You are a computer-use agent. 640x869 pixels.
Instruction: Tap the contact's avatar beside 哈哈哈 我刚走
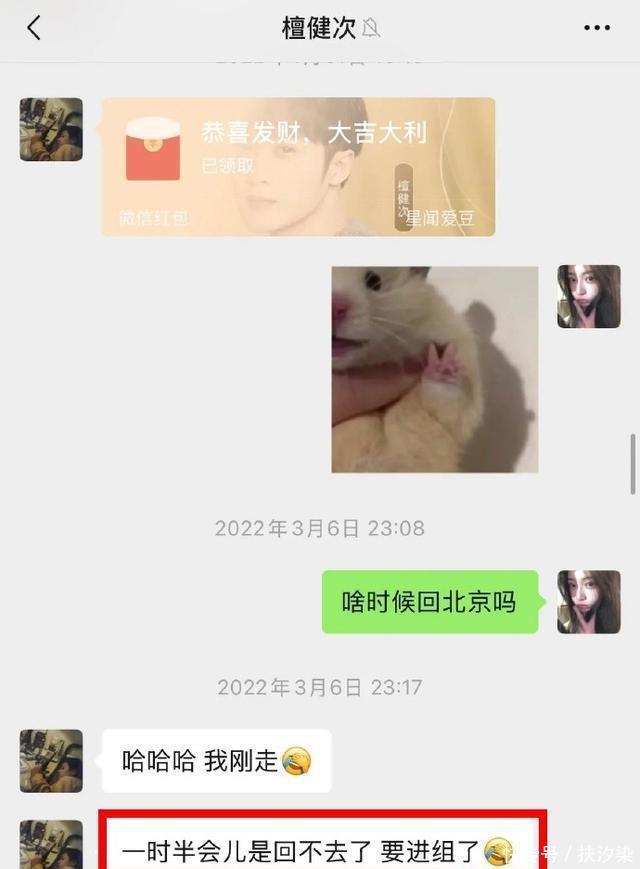click(51, 761)
